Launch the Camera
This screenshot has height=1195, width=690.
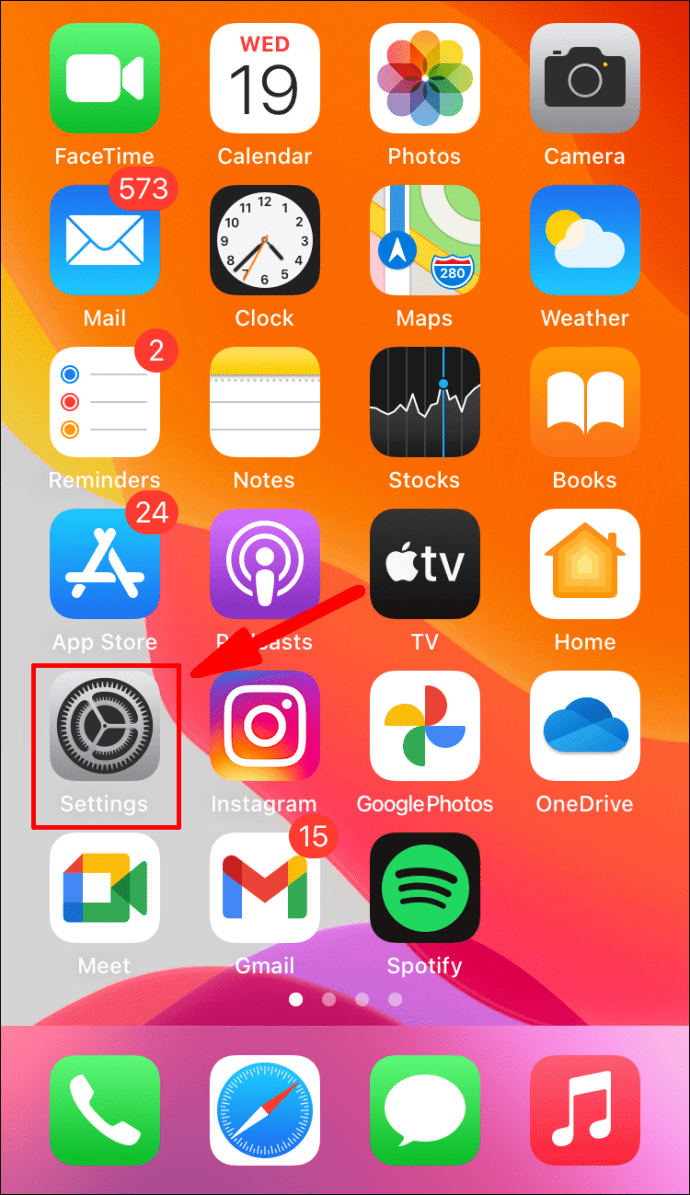[x=585, y=79]
